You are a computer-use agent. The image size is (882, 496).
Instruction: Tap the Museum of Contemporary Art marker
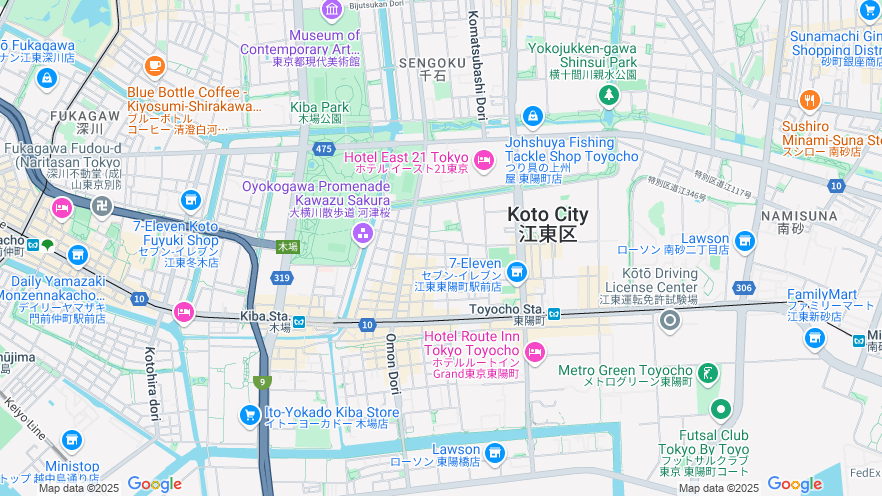click(x=332, y=10)
